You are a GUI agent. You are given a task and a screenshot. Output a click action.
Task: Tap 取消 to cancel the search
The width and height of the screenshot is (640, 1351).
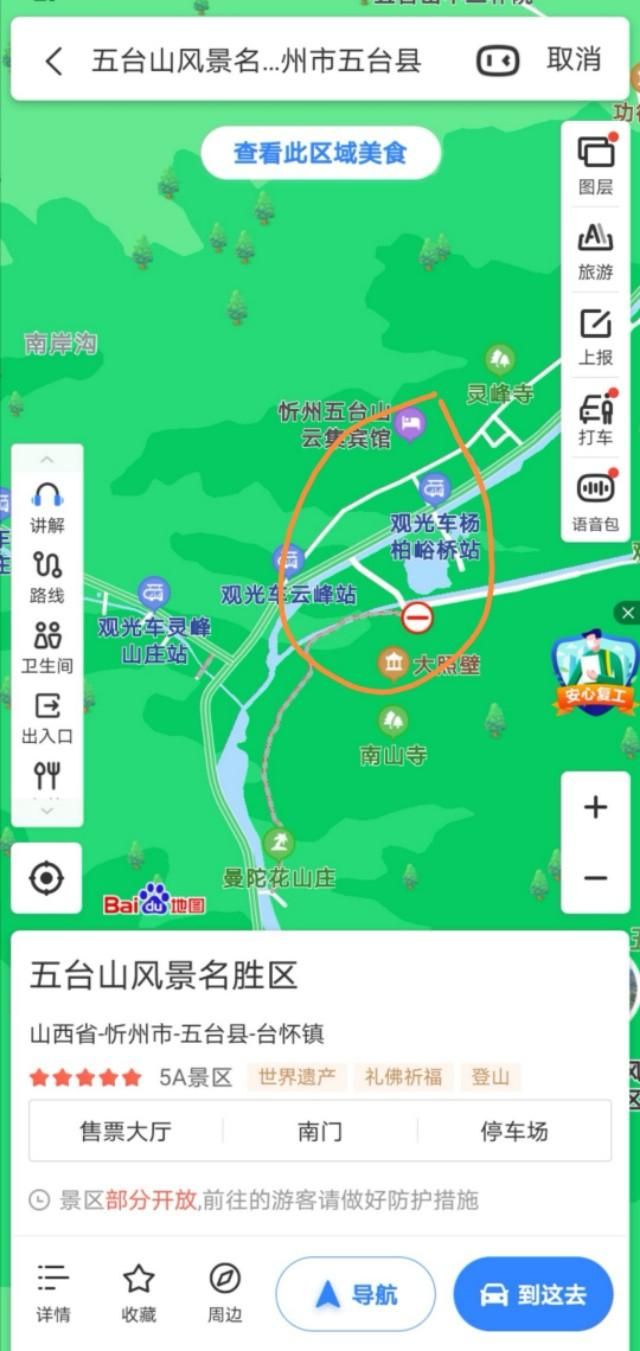click(x=574, y=60)
